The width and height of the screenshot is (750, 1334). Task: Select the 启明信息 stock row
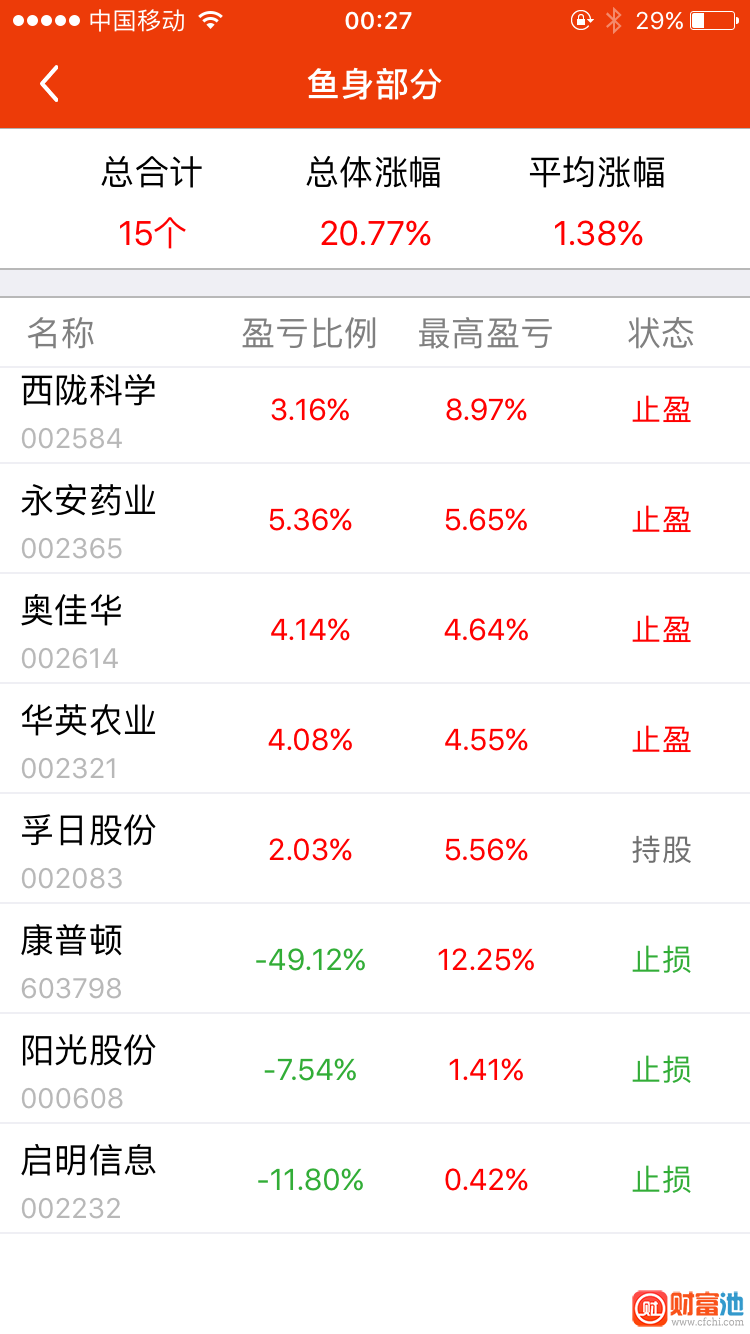click(89, 1180)
